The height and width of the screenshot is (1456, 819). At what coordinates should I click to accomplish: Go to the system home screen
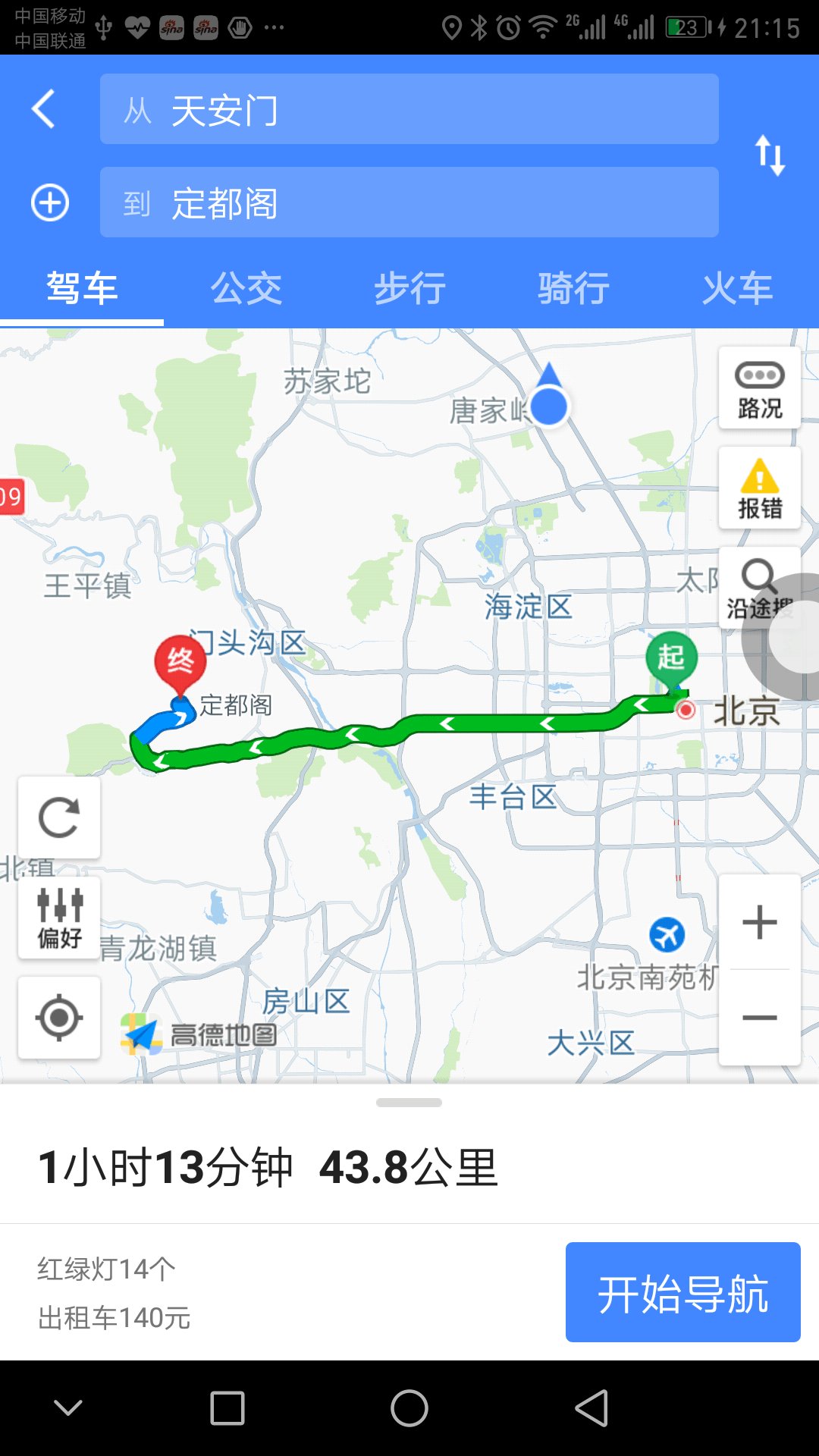[x=409, y=1409]
